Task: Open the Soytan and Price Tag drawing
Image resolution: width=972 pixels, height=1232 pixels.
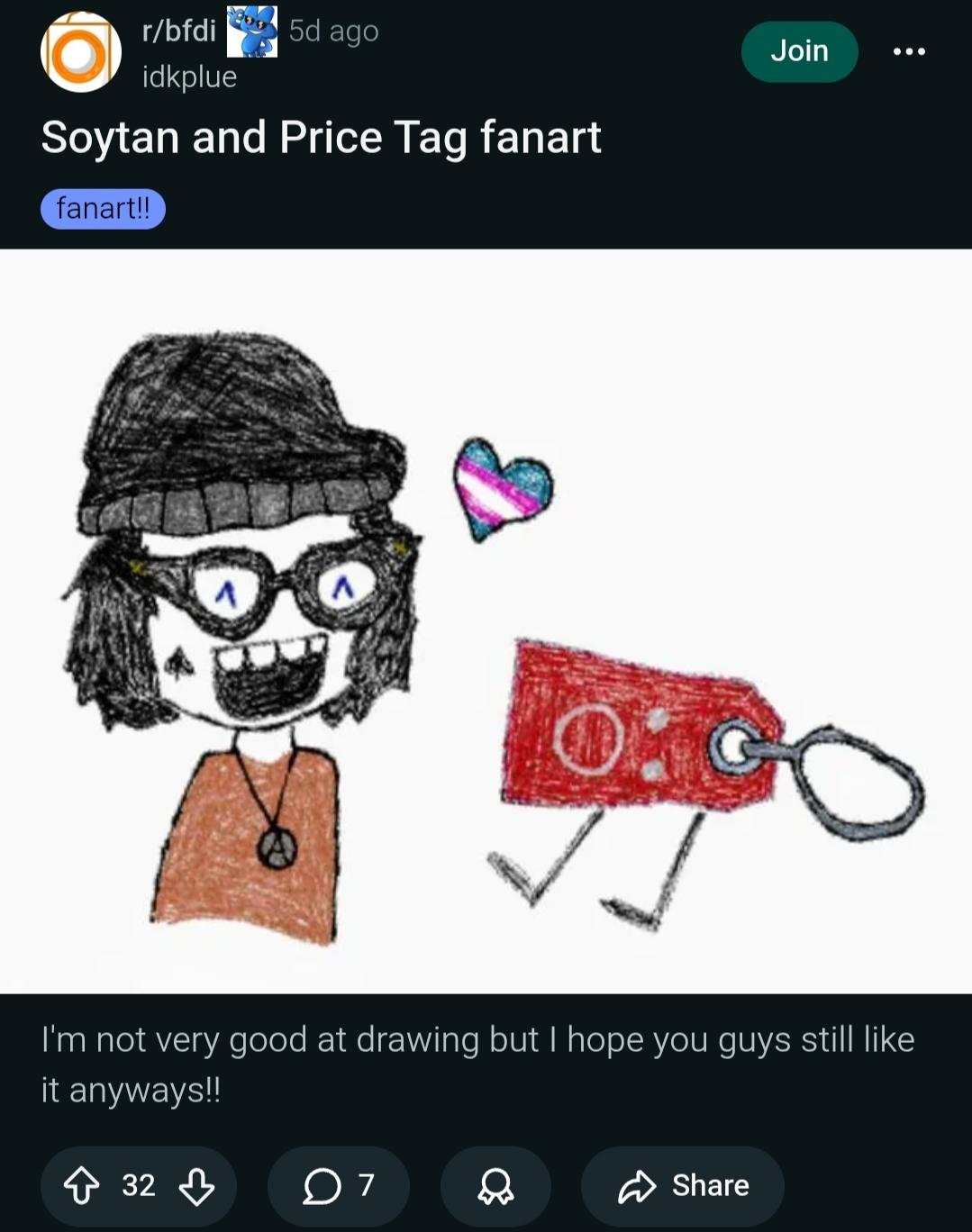Action: (x=486, y=621)
